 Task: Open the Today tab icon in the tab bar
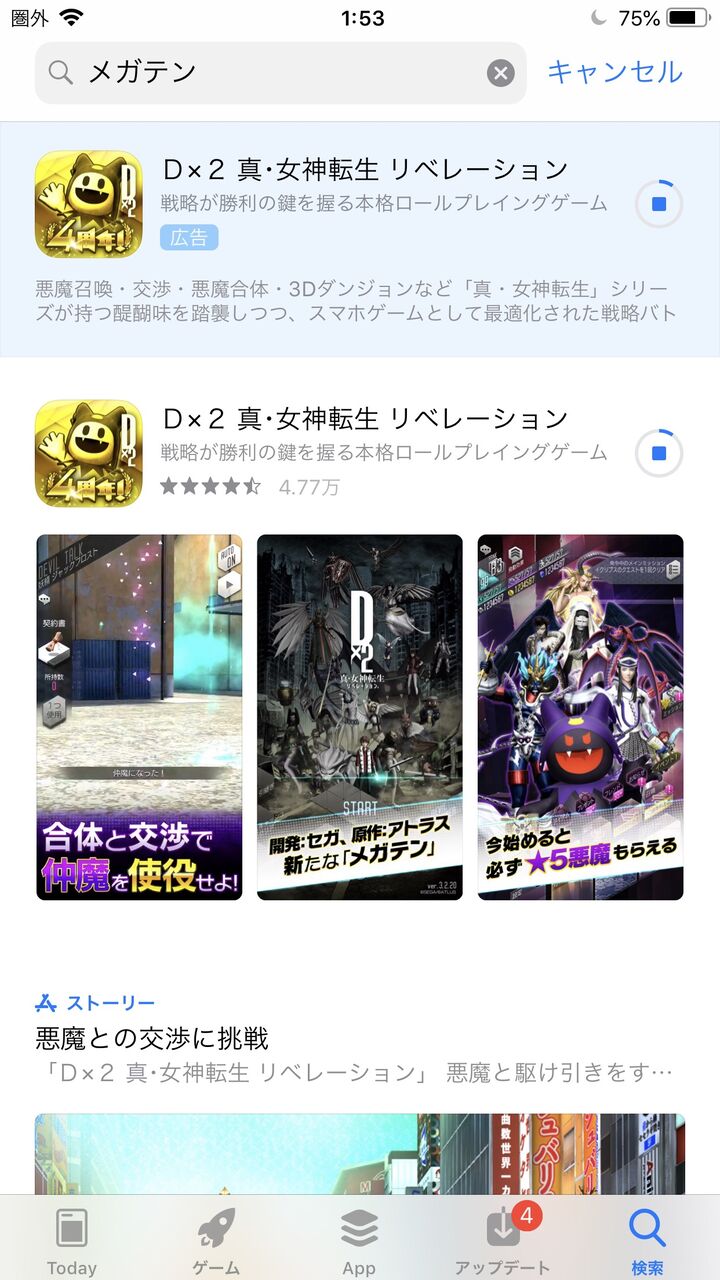point(70,1233)
